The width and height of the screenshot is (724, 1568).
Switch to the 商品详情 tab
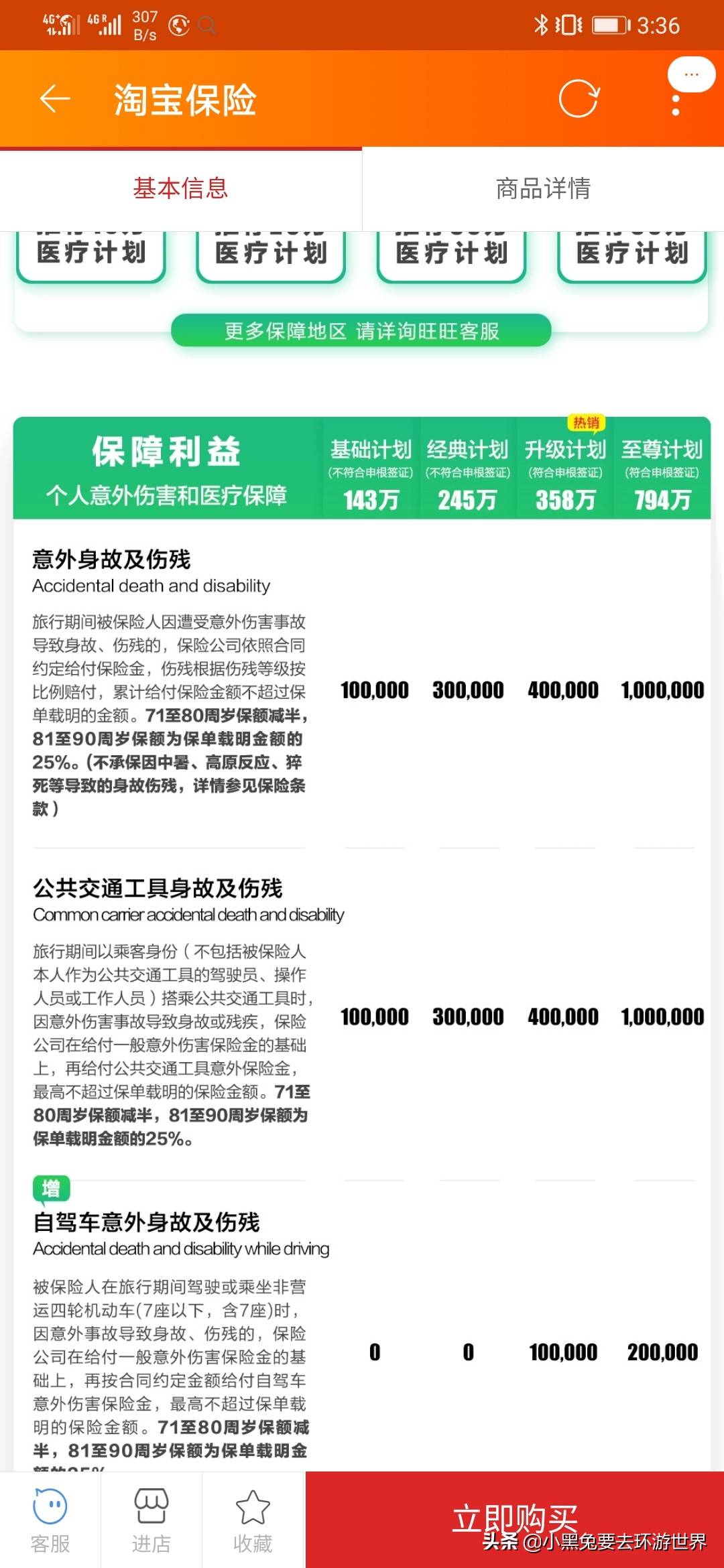coord(543,188)
